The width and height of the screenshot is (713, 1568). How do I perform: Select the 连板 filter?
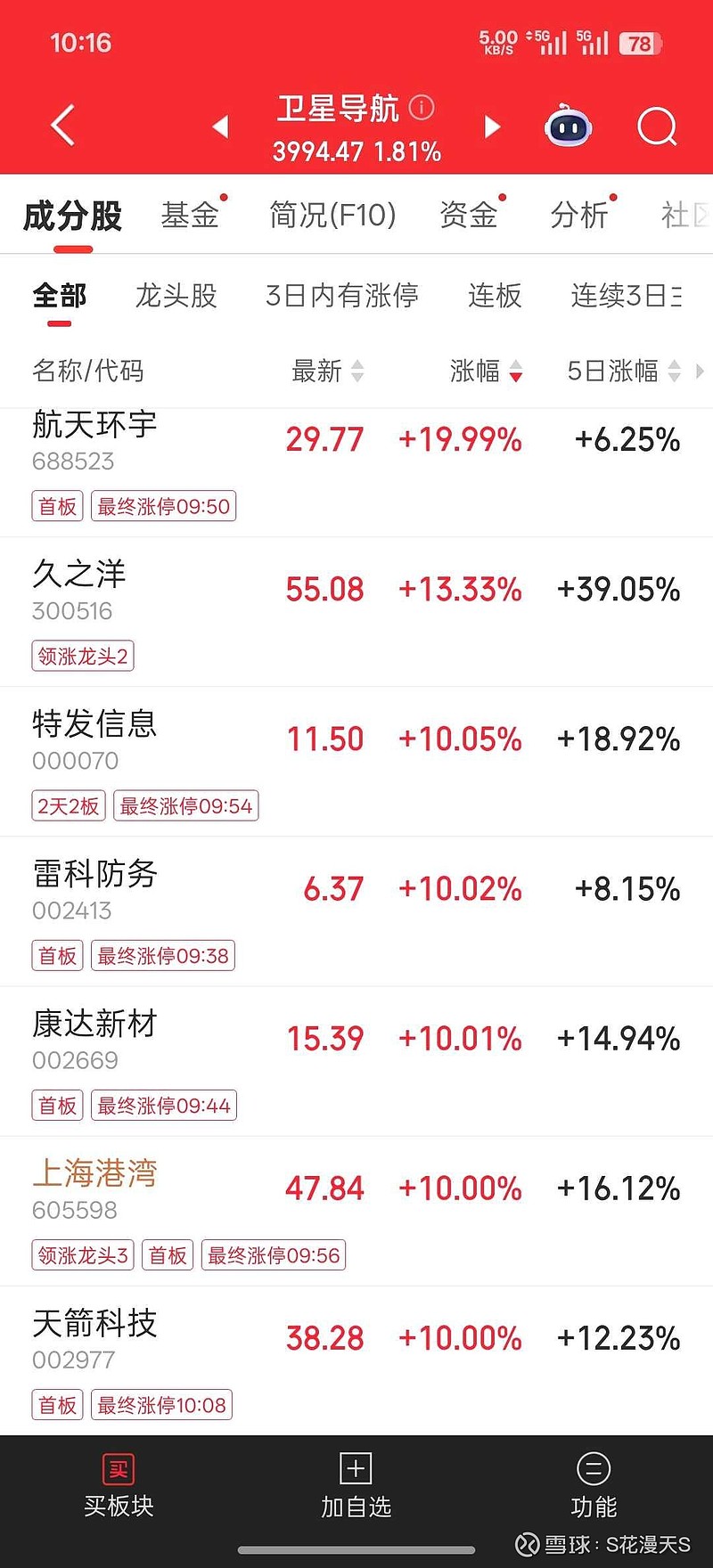point(495,295)
